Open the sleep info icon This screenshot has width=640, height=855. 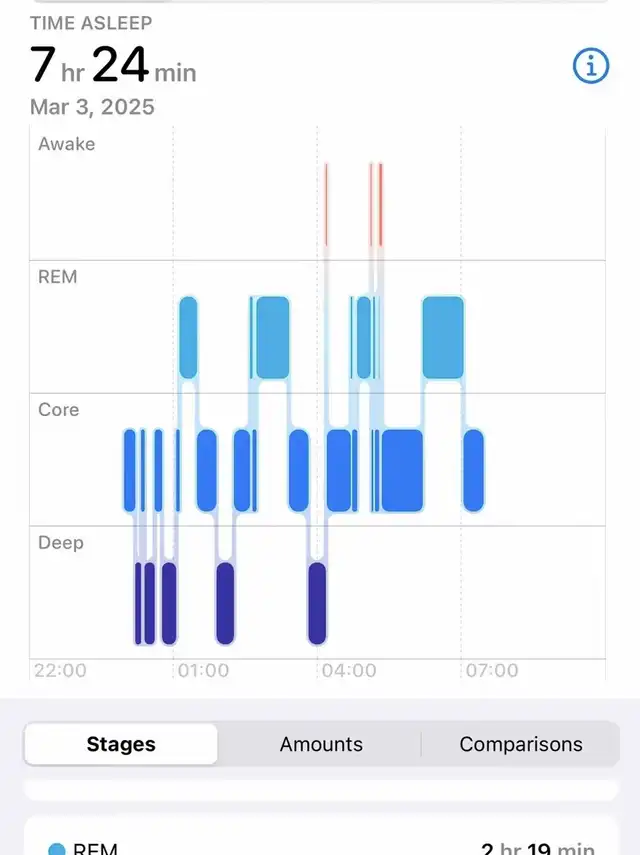pos(591,67)
